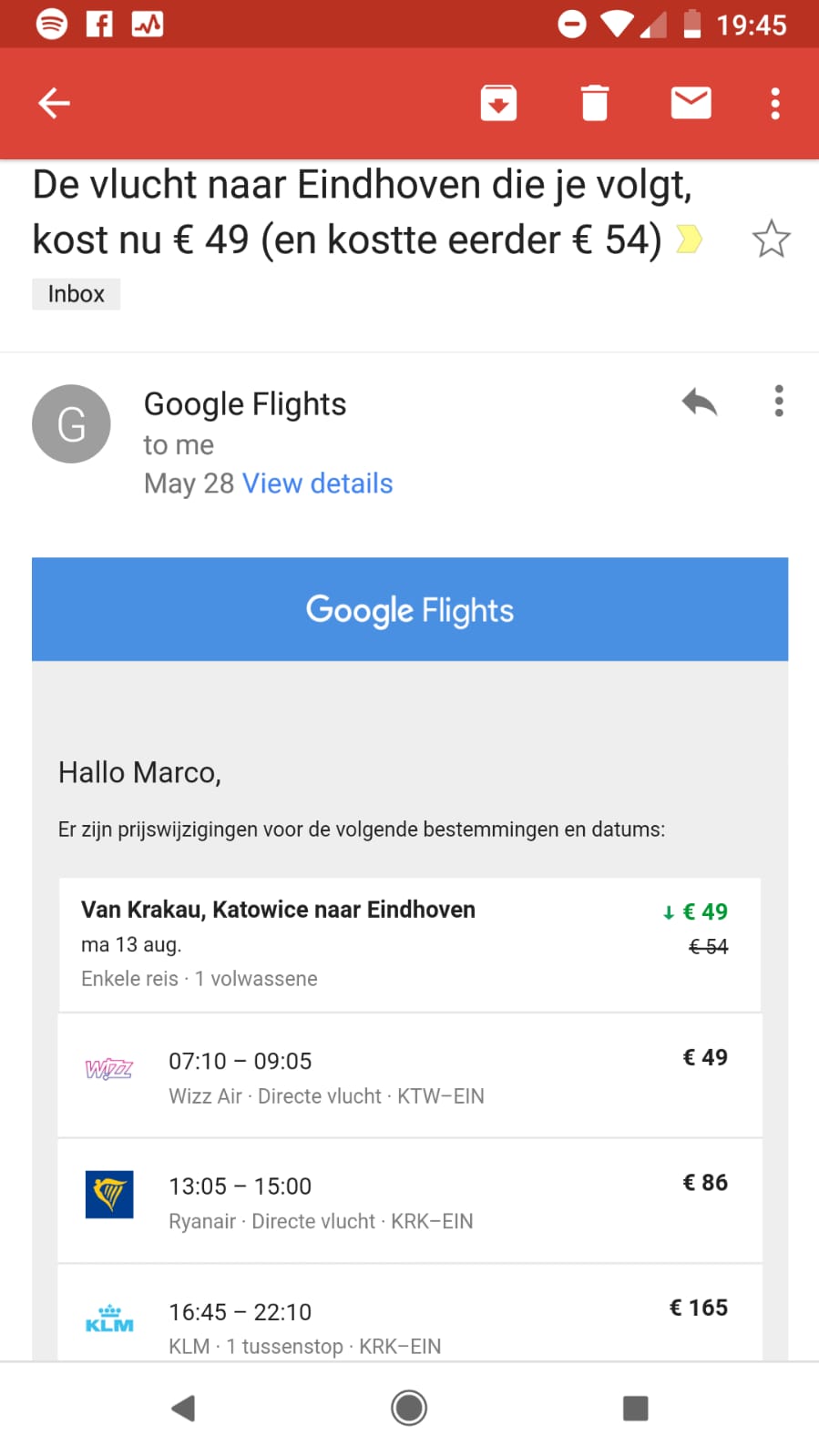Delete this email

594,103
